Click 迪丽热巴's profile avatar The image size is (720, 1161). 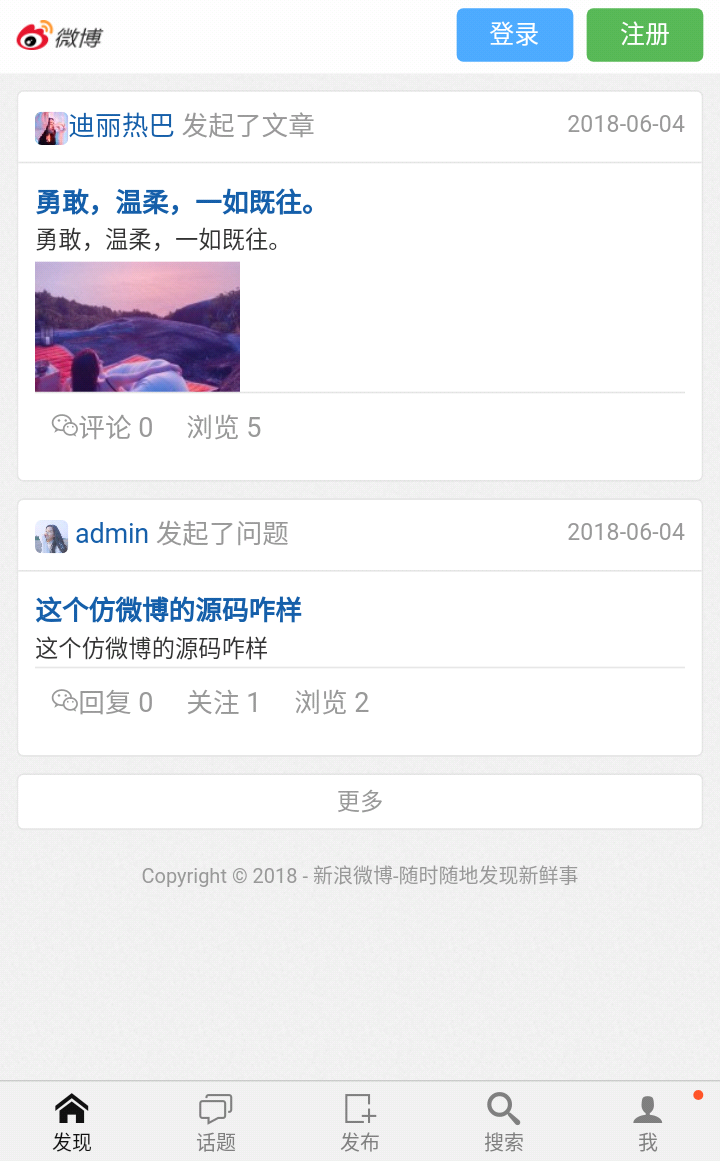point(50,127)
